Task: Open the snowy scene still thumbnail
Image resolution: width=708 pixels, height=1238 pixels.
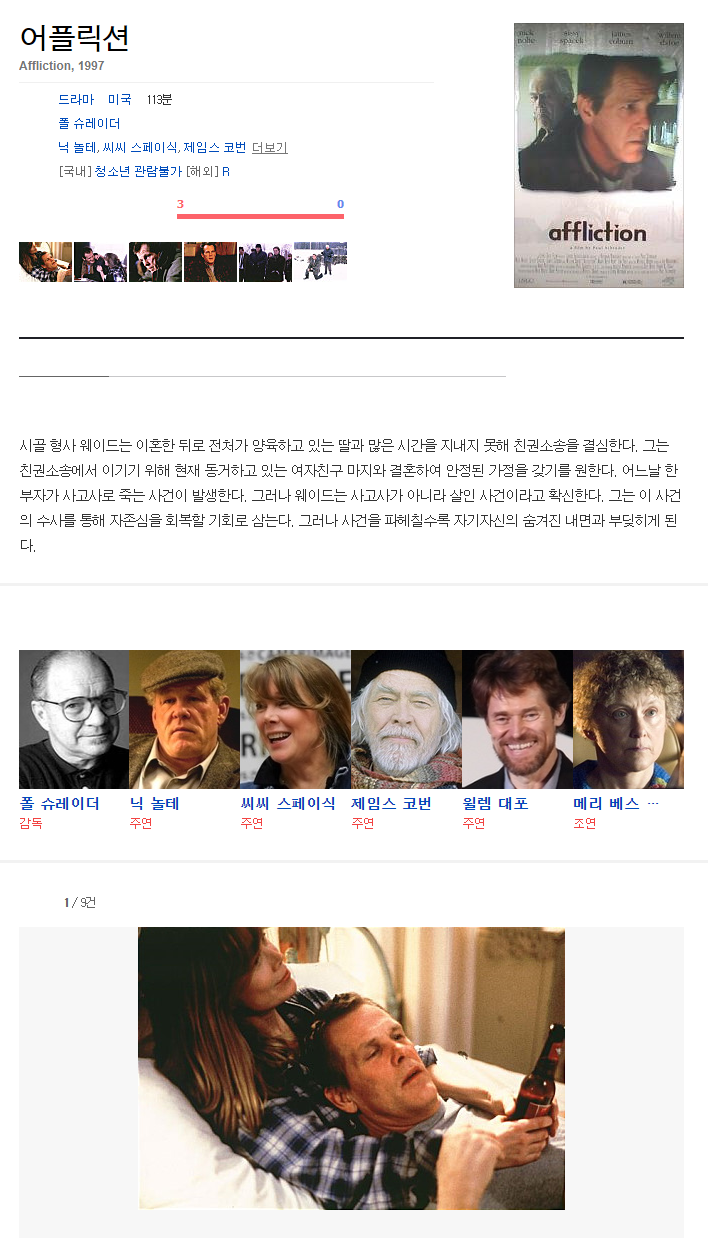Action: 320,261
